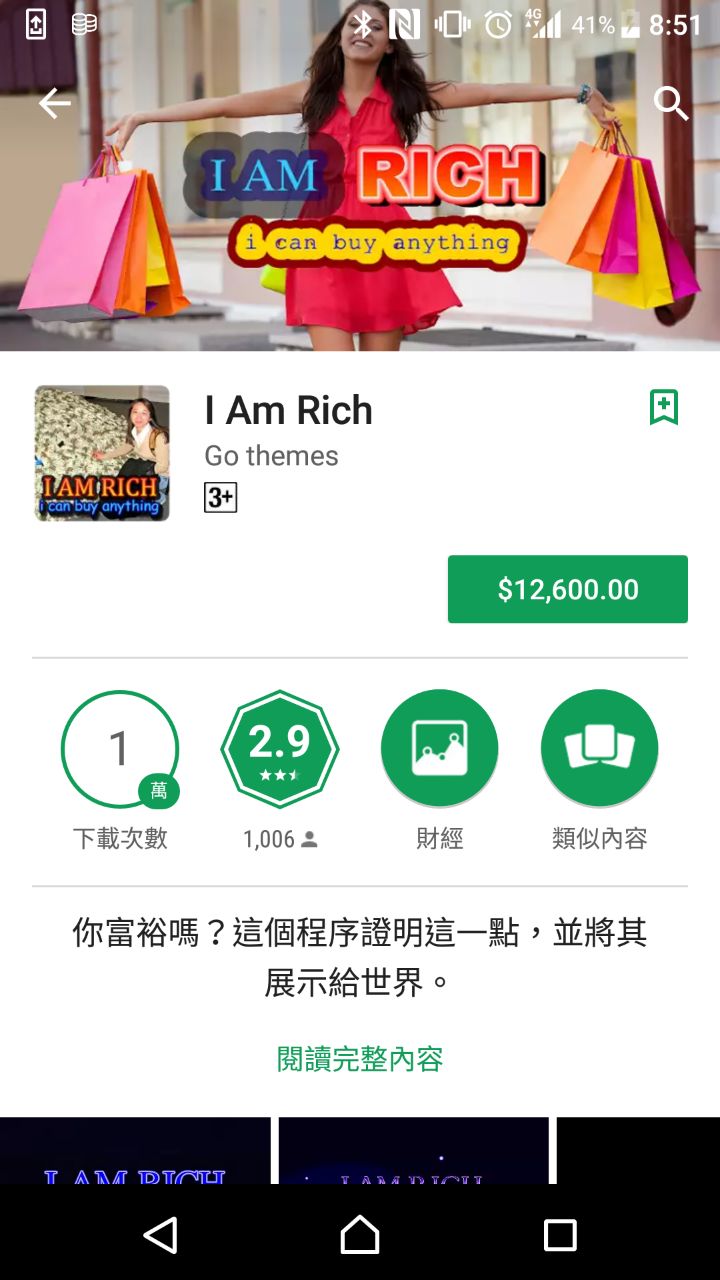This screenshot has width=720, height=1280.
Task: Go back using the top arrow
Action: pos(54,103)
